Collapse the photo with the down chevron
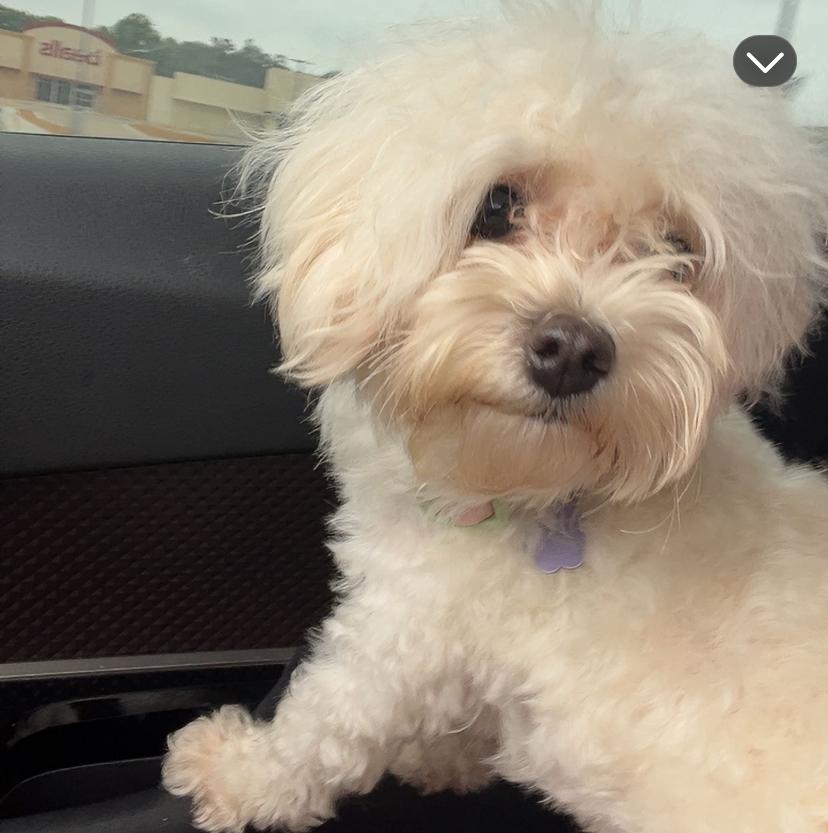 tap(765, 62)
